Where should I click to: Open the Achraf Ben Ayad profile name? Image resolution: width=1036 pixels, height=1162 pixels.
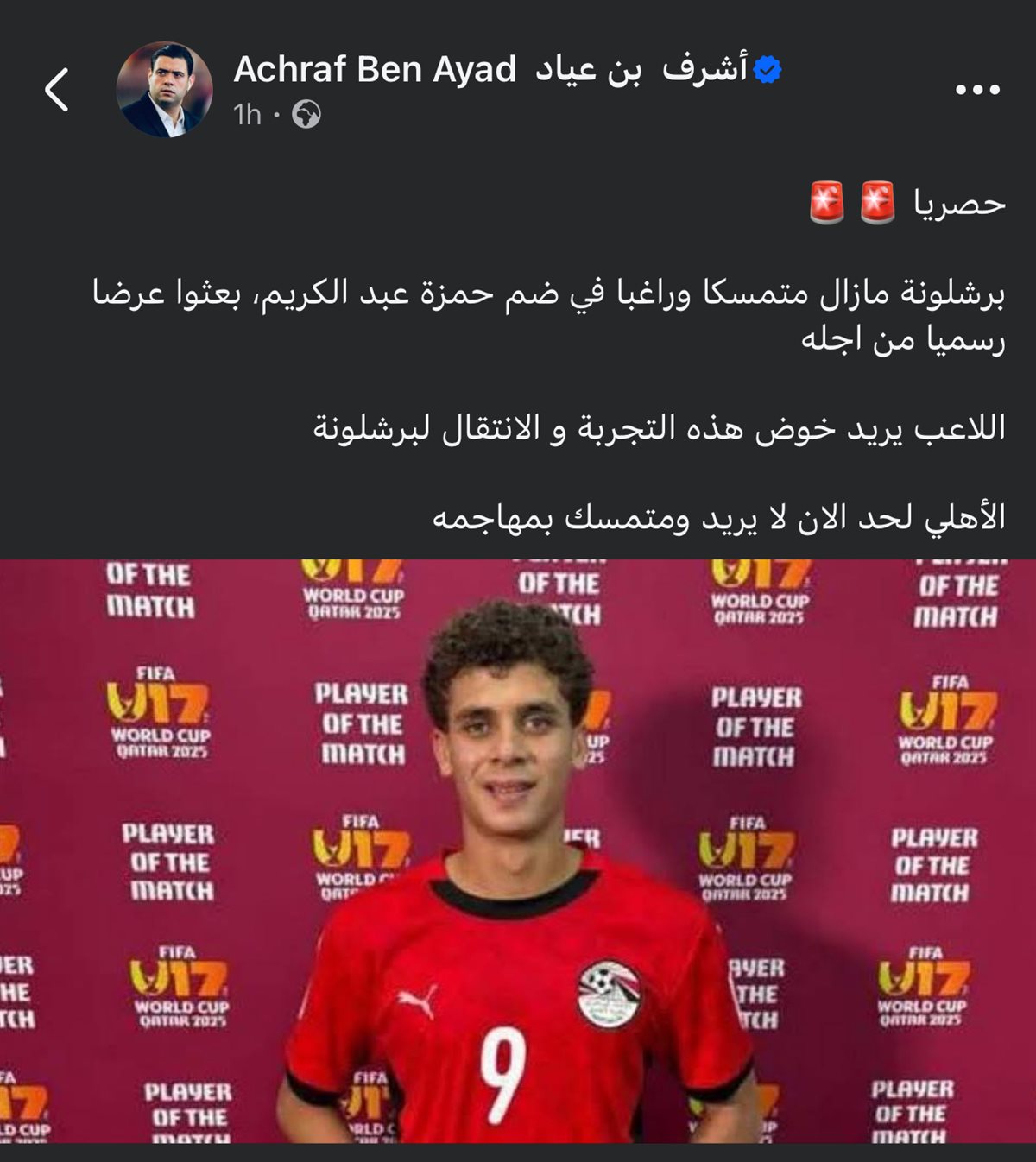pyautogui.click(x=490, y=70)
